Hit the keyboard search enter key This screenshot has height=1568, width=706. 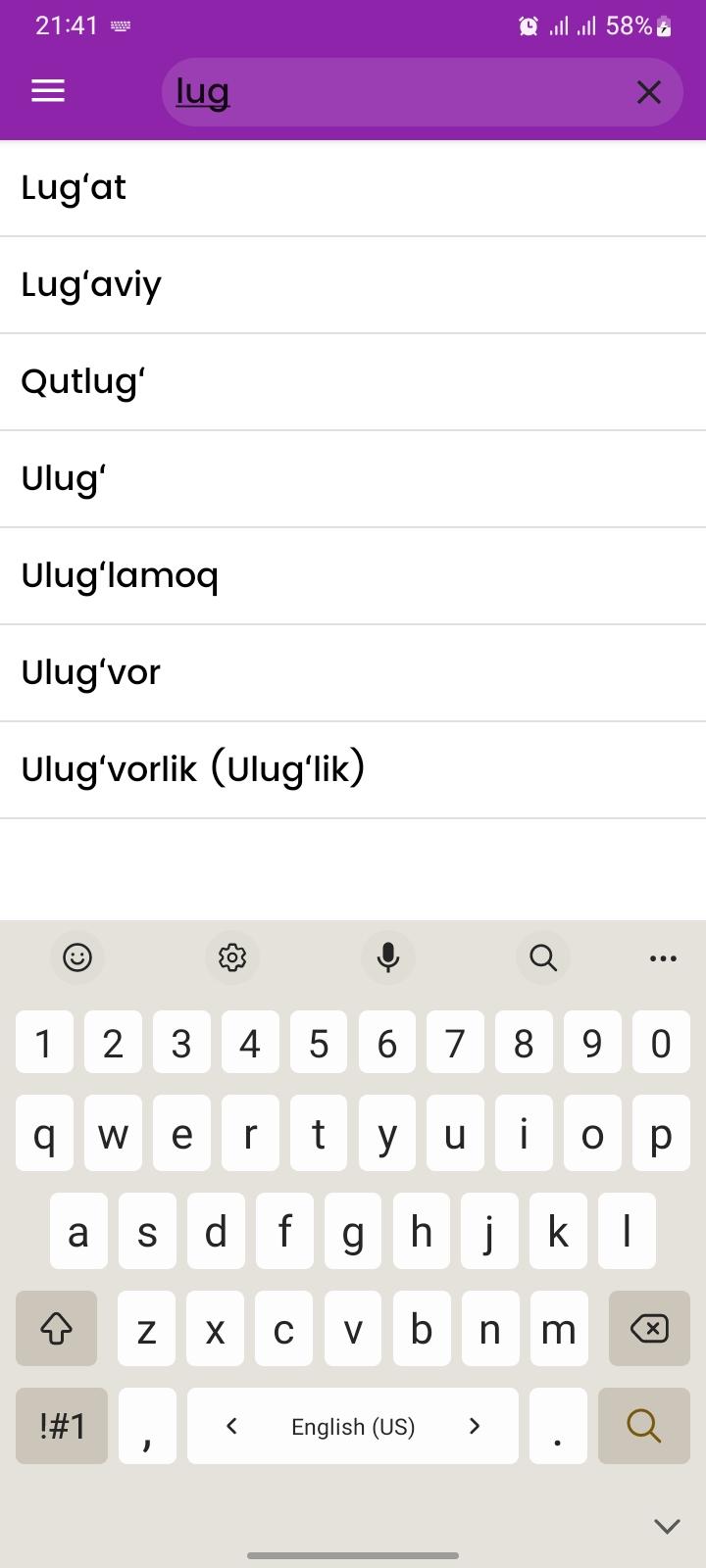point(643,1426)
